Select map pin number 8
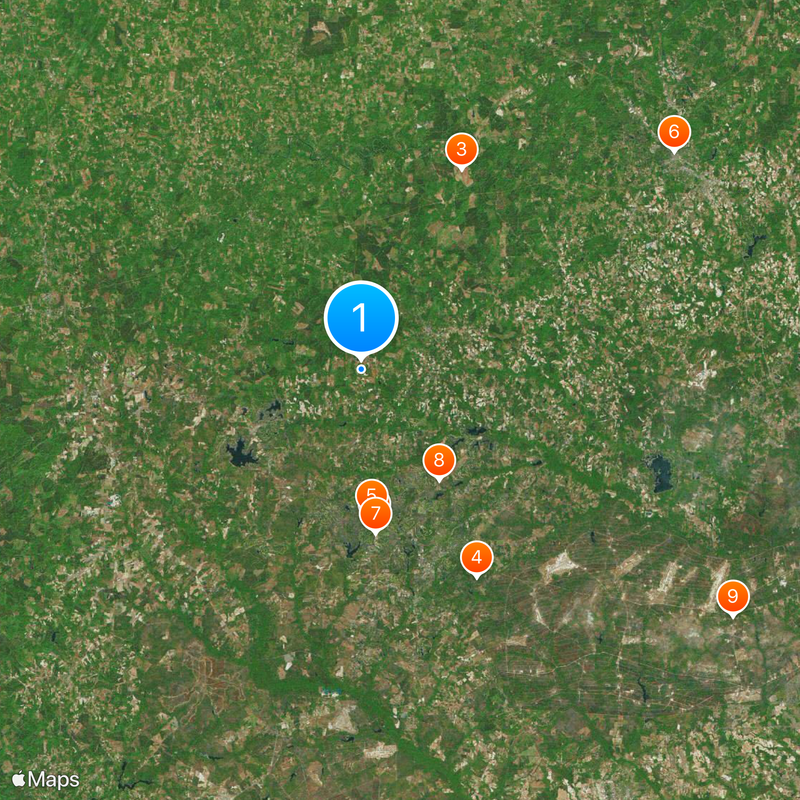Screen dimensions: 800x800 click(439, 460)
